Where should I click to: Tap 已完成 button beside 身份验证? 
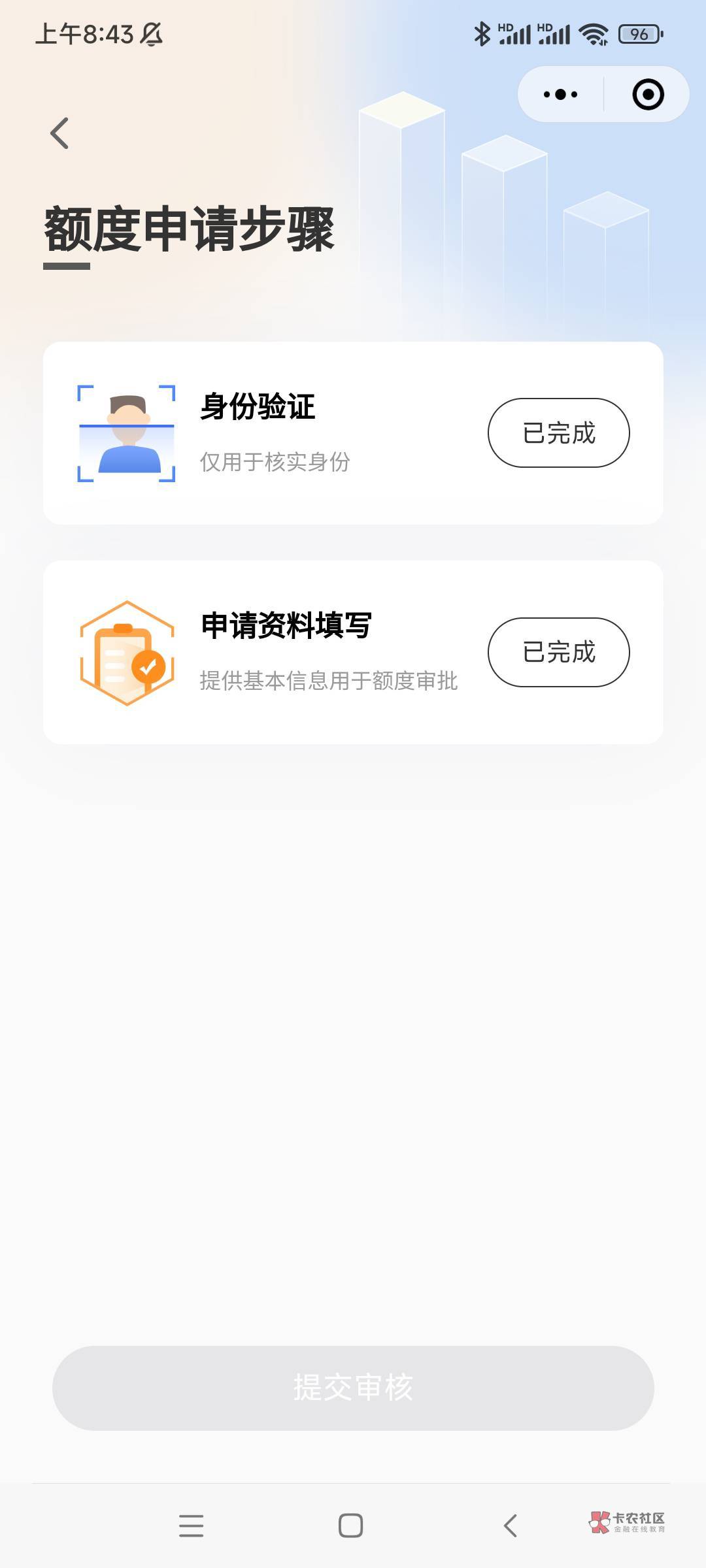(558, 433)
